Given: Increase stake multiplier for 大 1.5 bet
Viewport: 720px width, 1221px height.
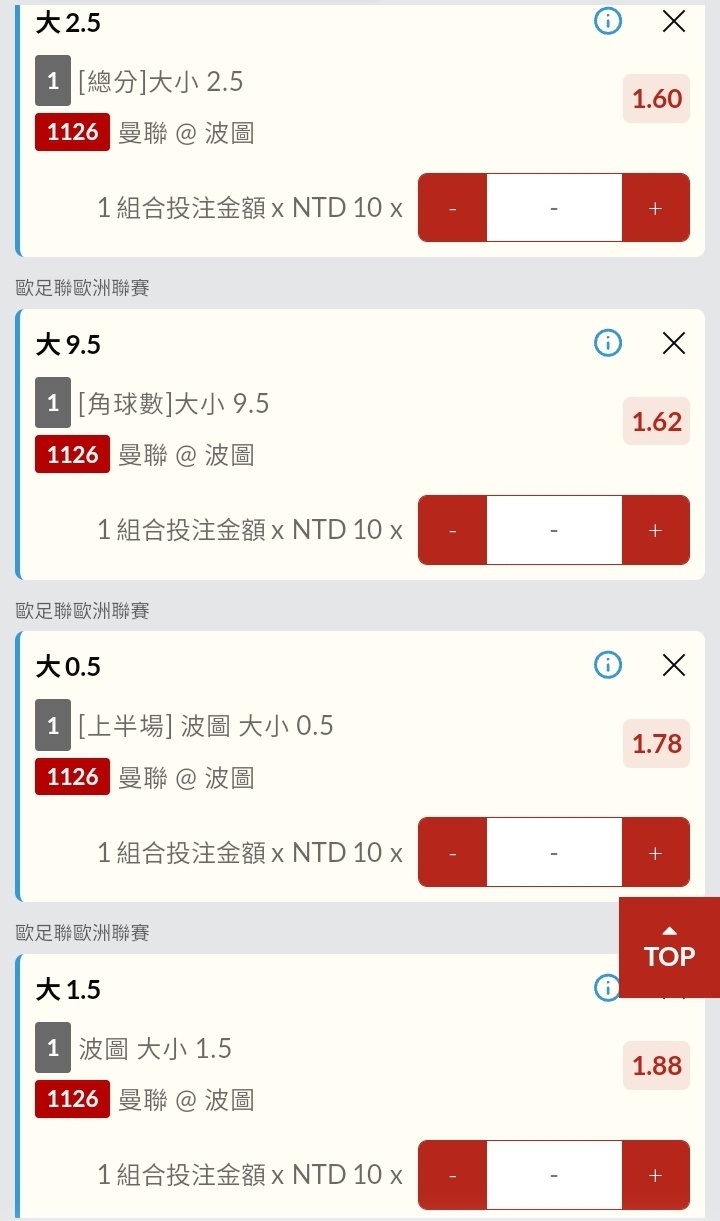Looking at the screenshot, I should pyautogui.click(x=655, y=1175).
